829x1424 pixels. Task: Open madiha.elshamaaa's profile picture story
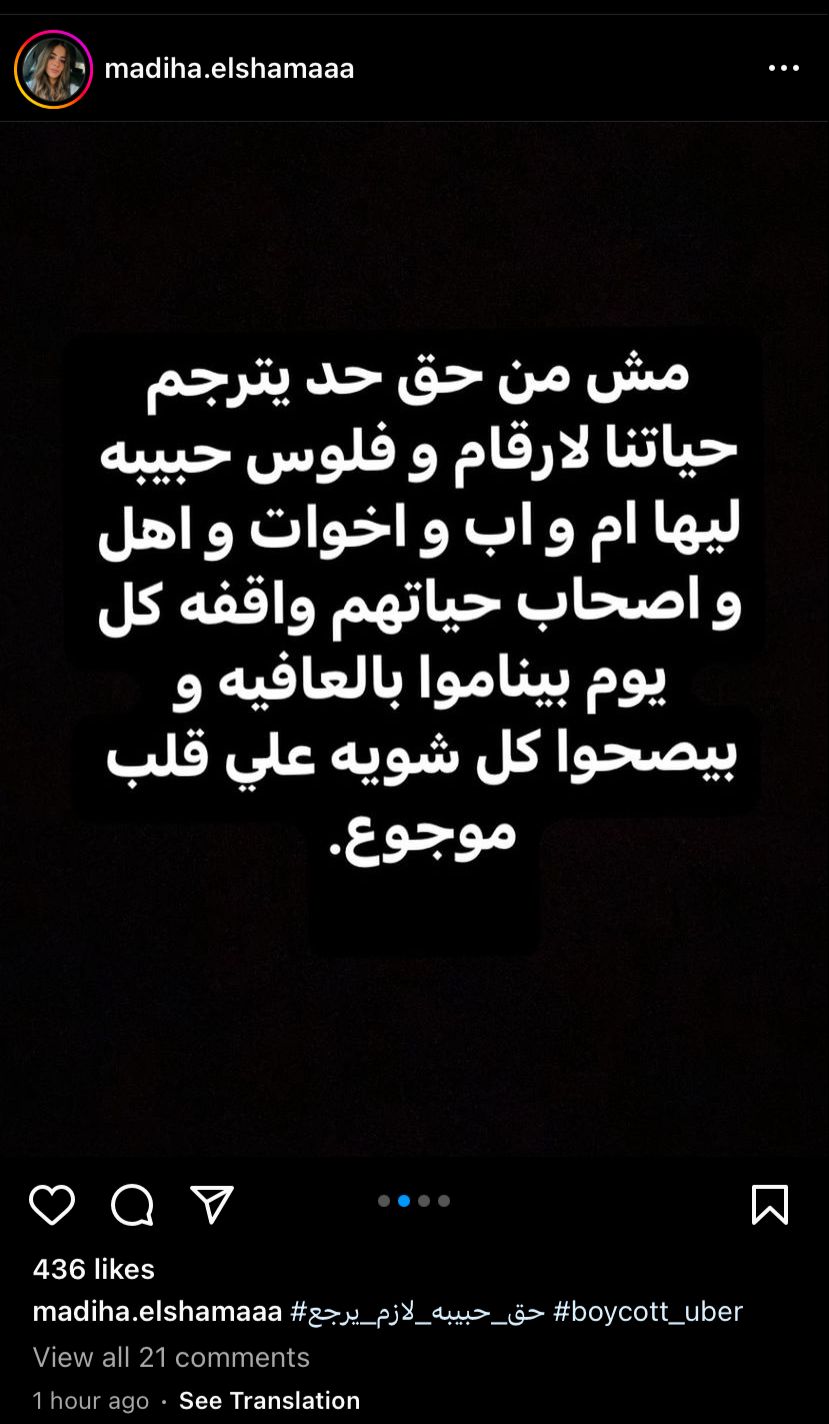(53, 69)
